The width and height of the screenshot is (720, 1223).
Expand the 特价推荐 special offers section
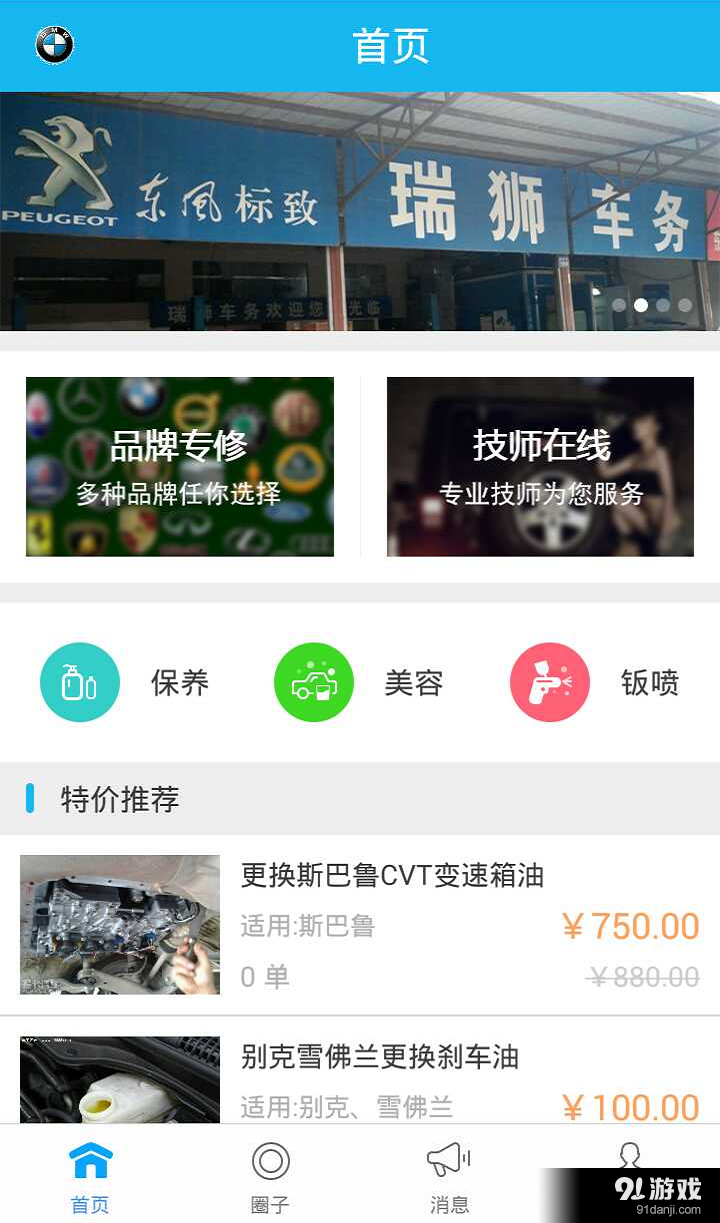[x=120, y=800]
